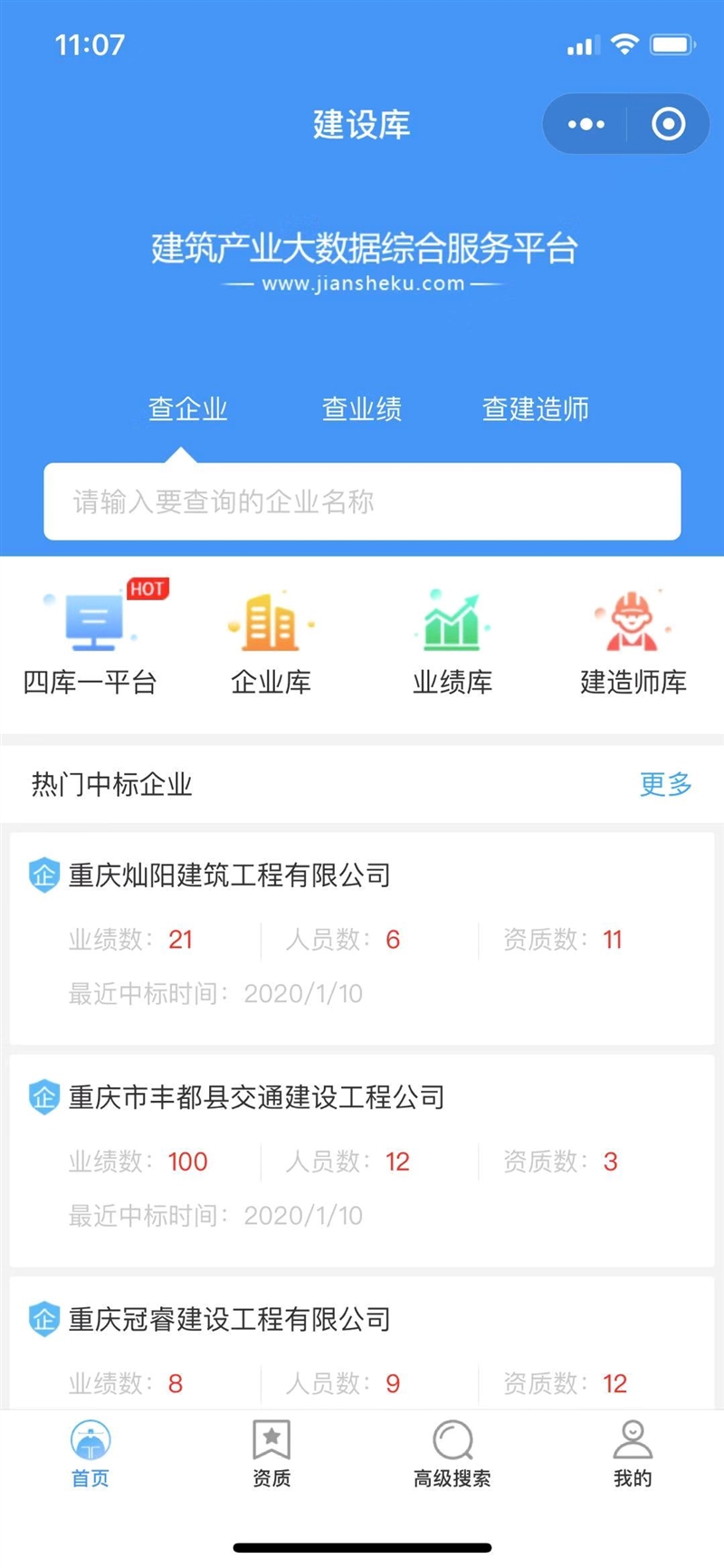Tap the 建造师库 worker icon
The image size is (724, 1568).
(632, 620)
